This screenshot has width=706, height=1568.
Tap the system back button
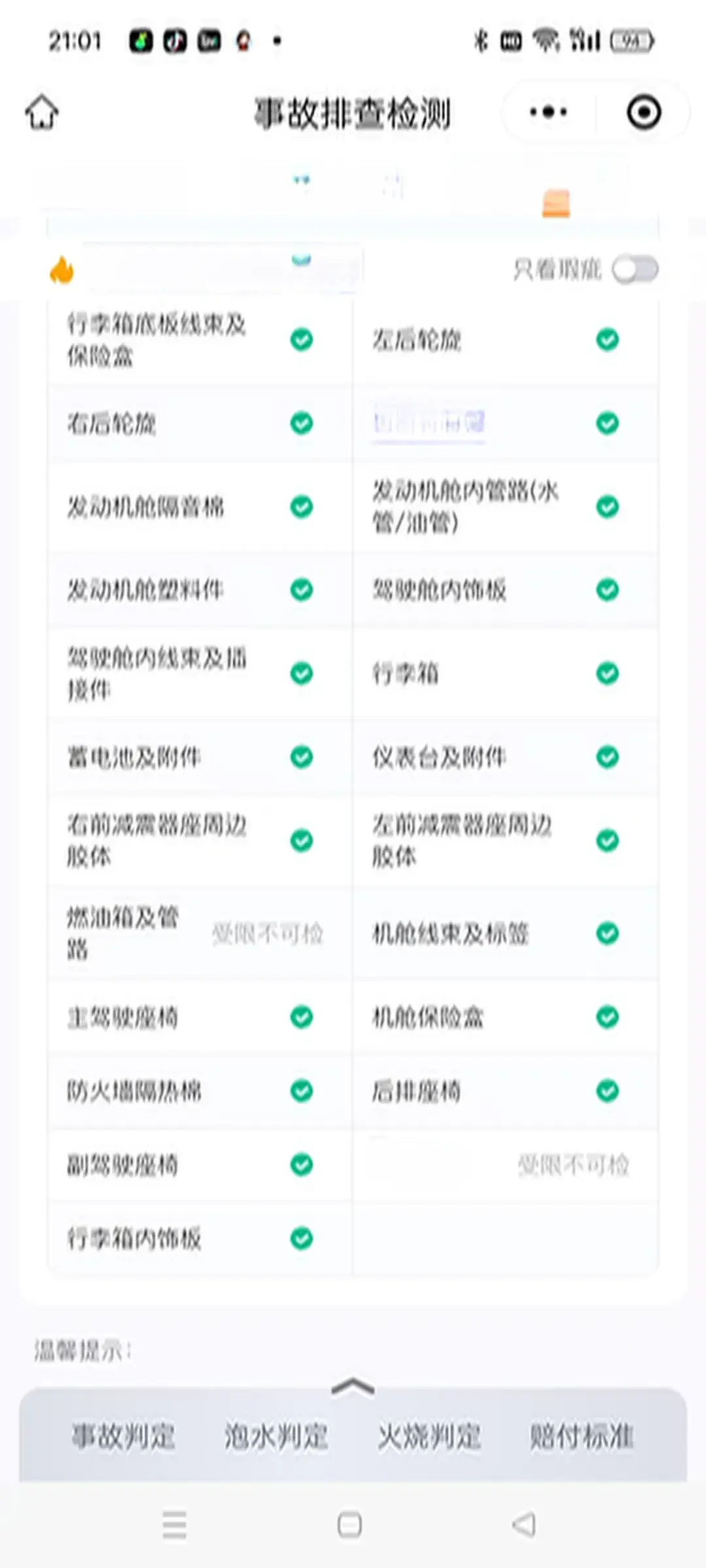[524, 1525]
